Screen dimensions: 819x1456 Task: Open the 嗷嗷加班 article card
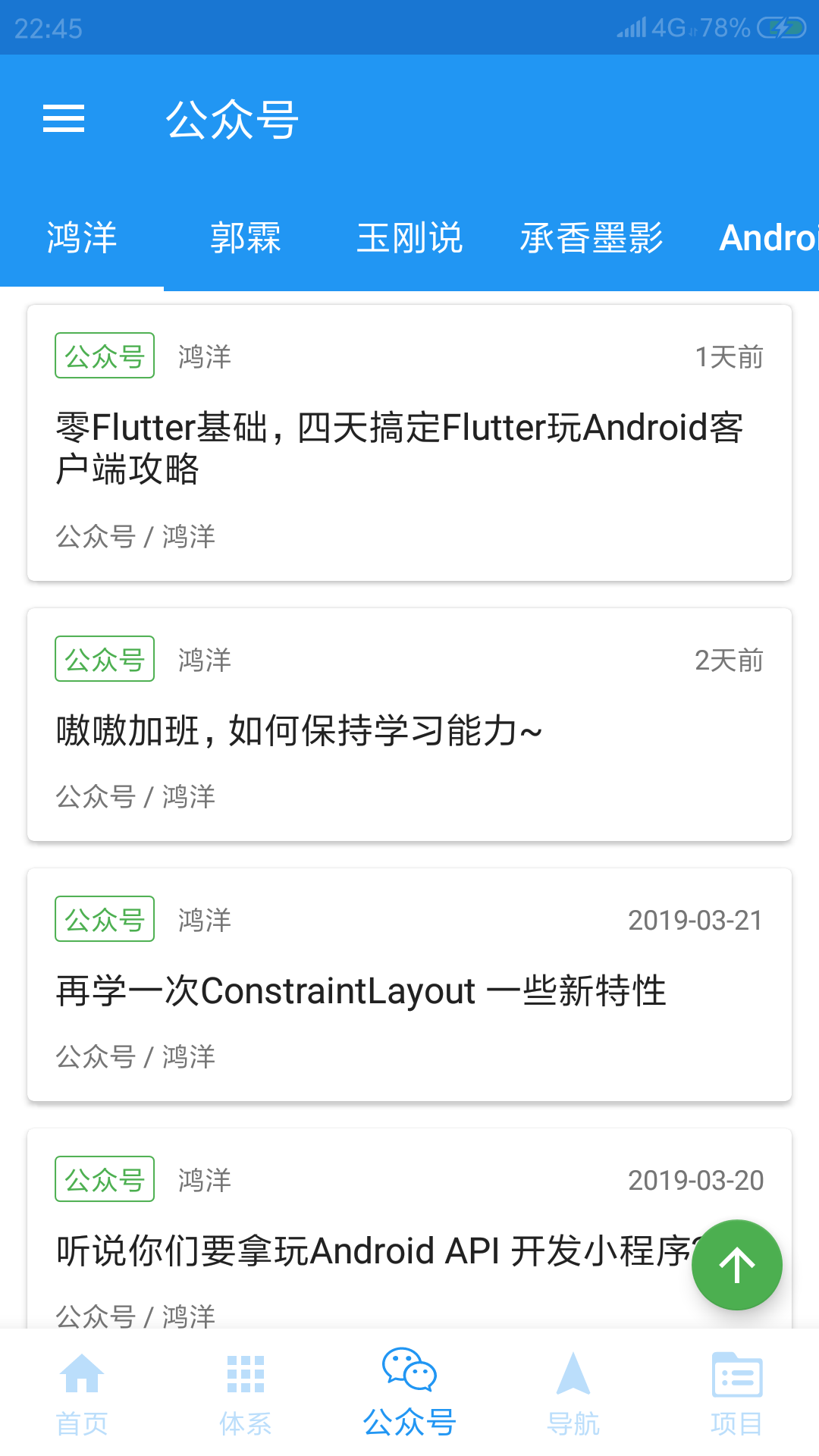tap(409, 724)
